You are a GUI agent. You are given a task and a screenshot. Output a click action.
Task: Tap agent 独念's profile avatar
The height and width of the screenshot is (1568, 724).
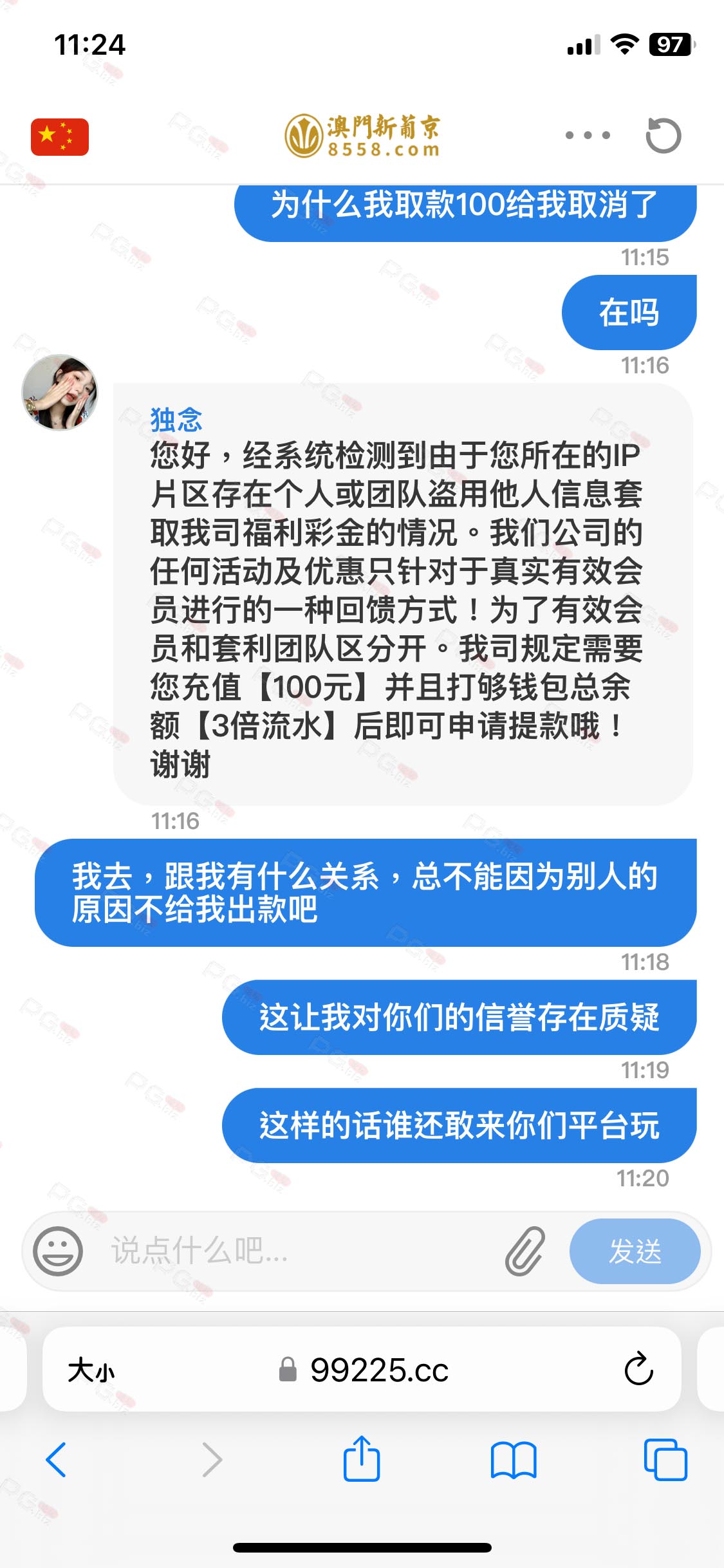(x=60, y=392)
